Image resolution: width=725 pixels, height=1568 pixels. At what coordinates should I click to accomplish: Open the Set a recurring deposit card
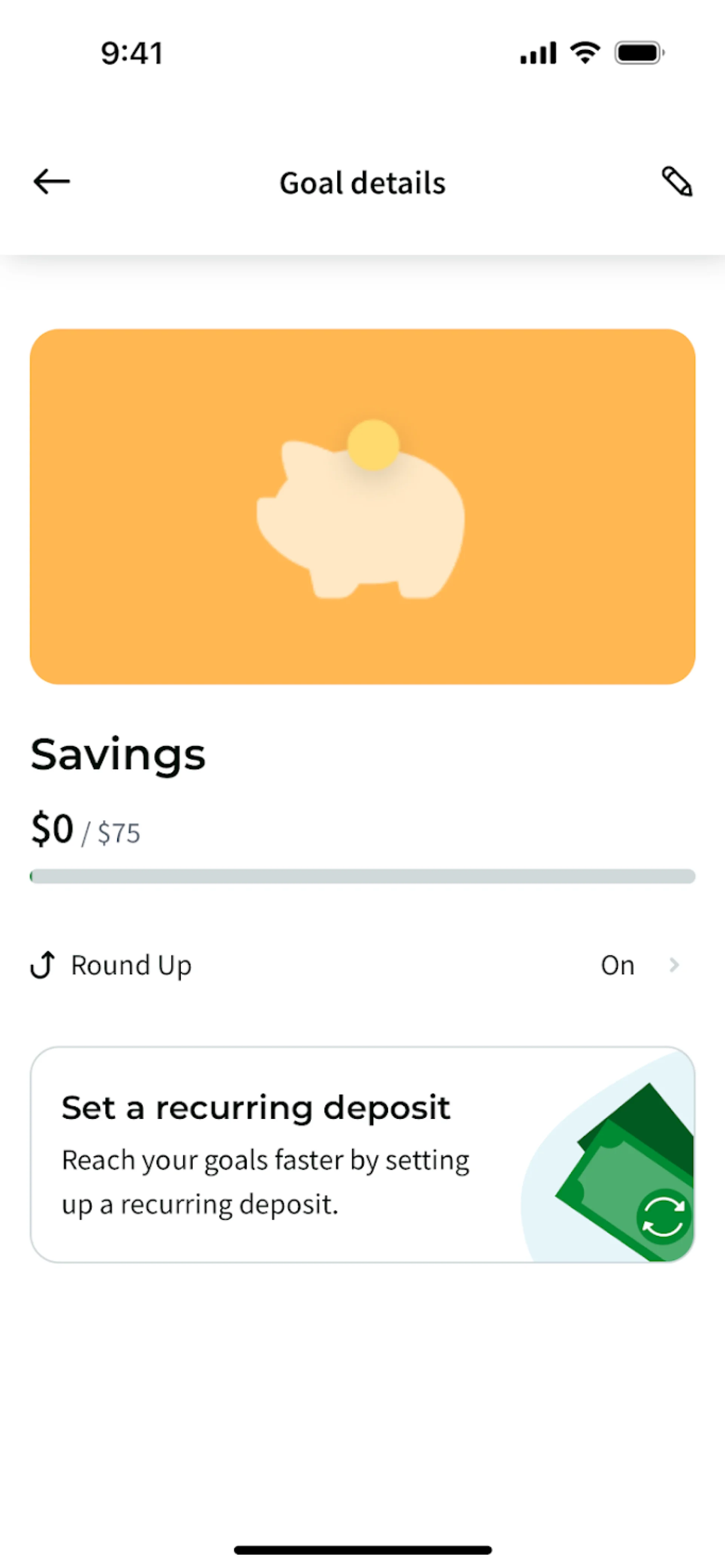tap(362, 1154)
